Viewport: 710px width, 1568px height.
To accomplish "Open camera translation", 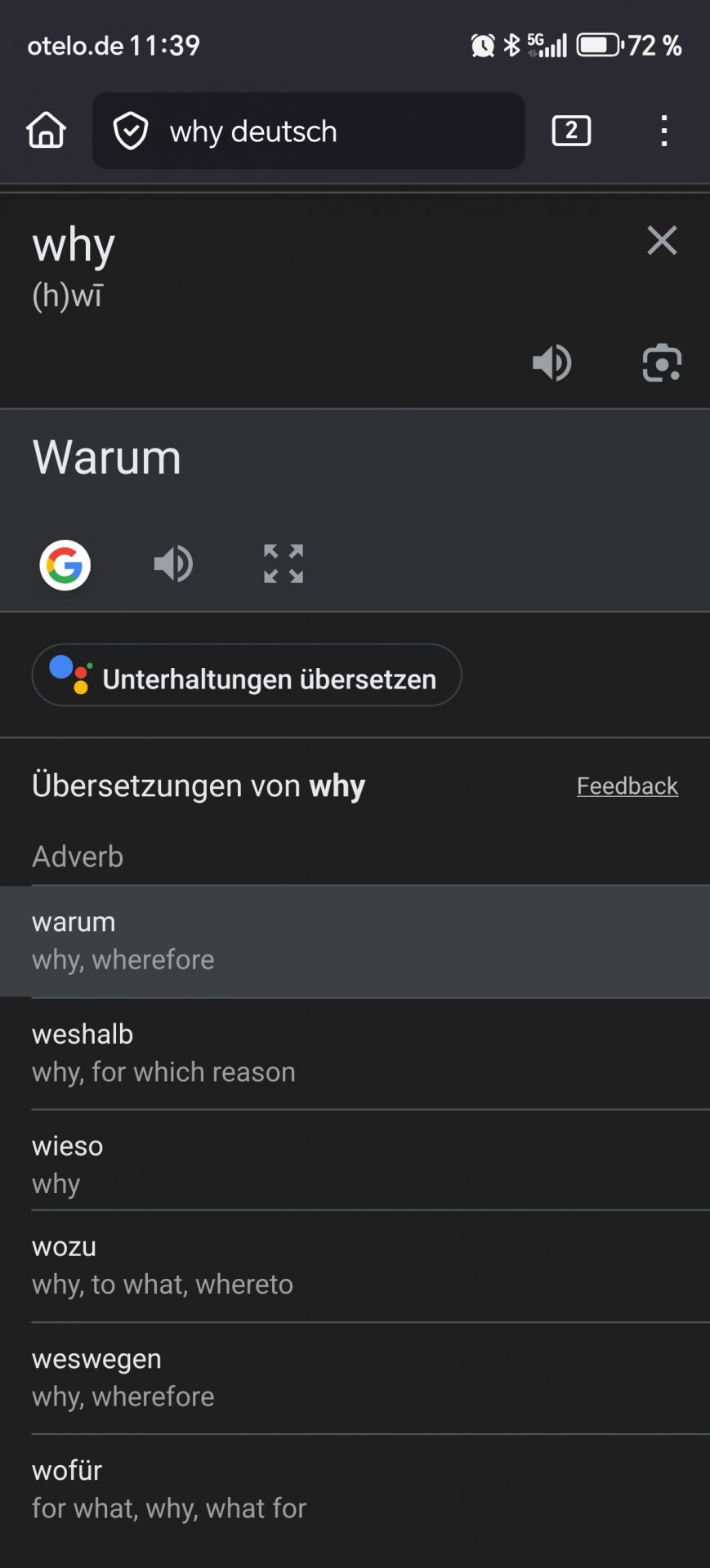I will click(662, 363).
